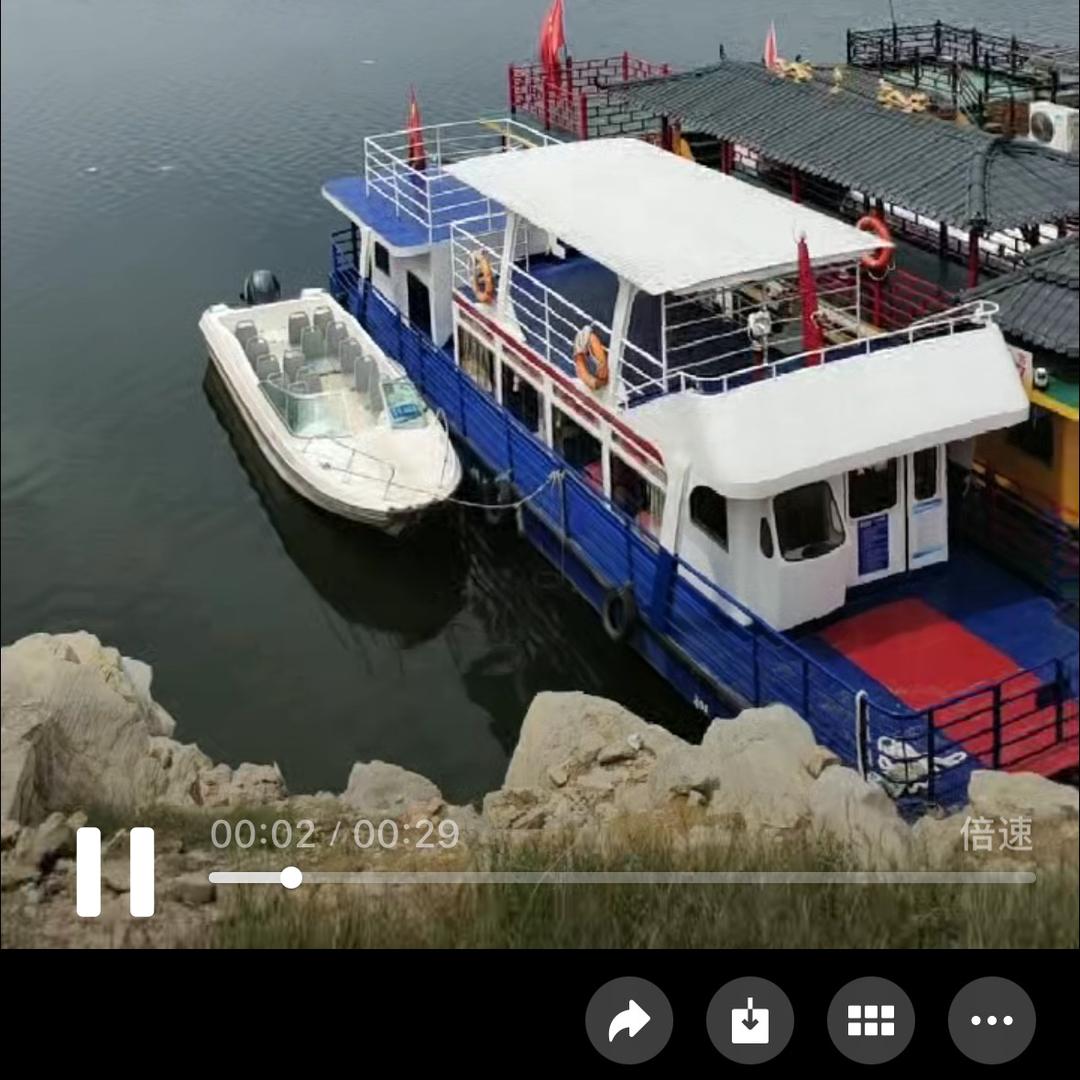Open playback speed options (倍速)
This screenshot has height=1080, width=1080.
(996, 835)
